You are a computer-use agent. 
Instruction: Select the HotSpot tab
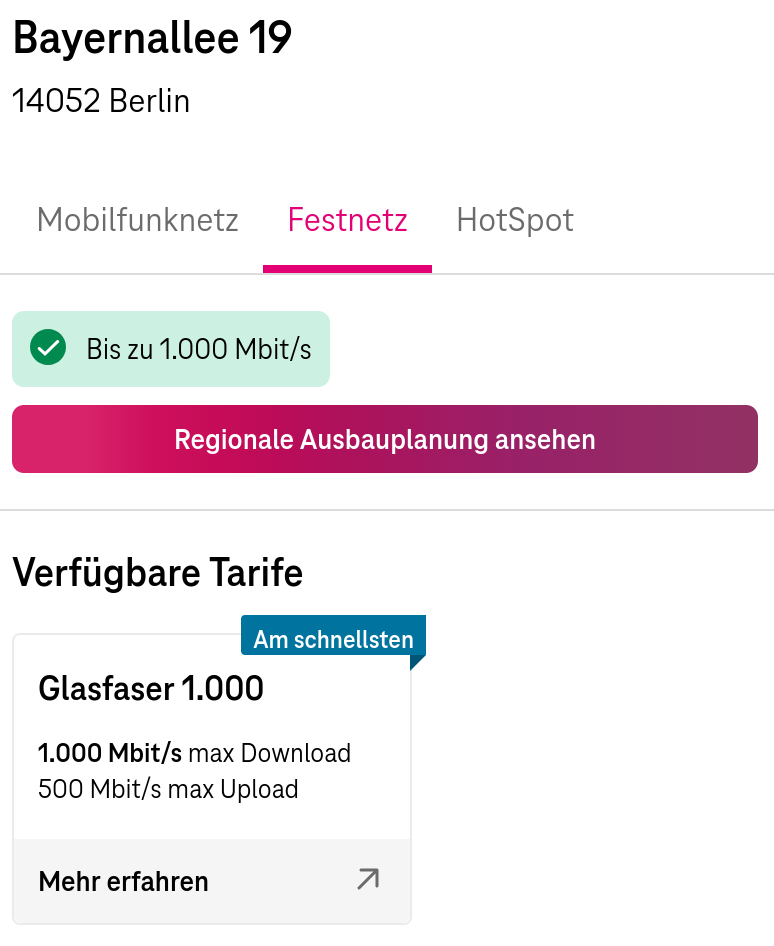click(x=514, y=220)
